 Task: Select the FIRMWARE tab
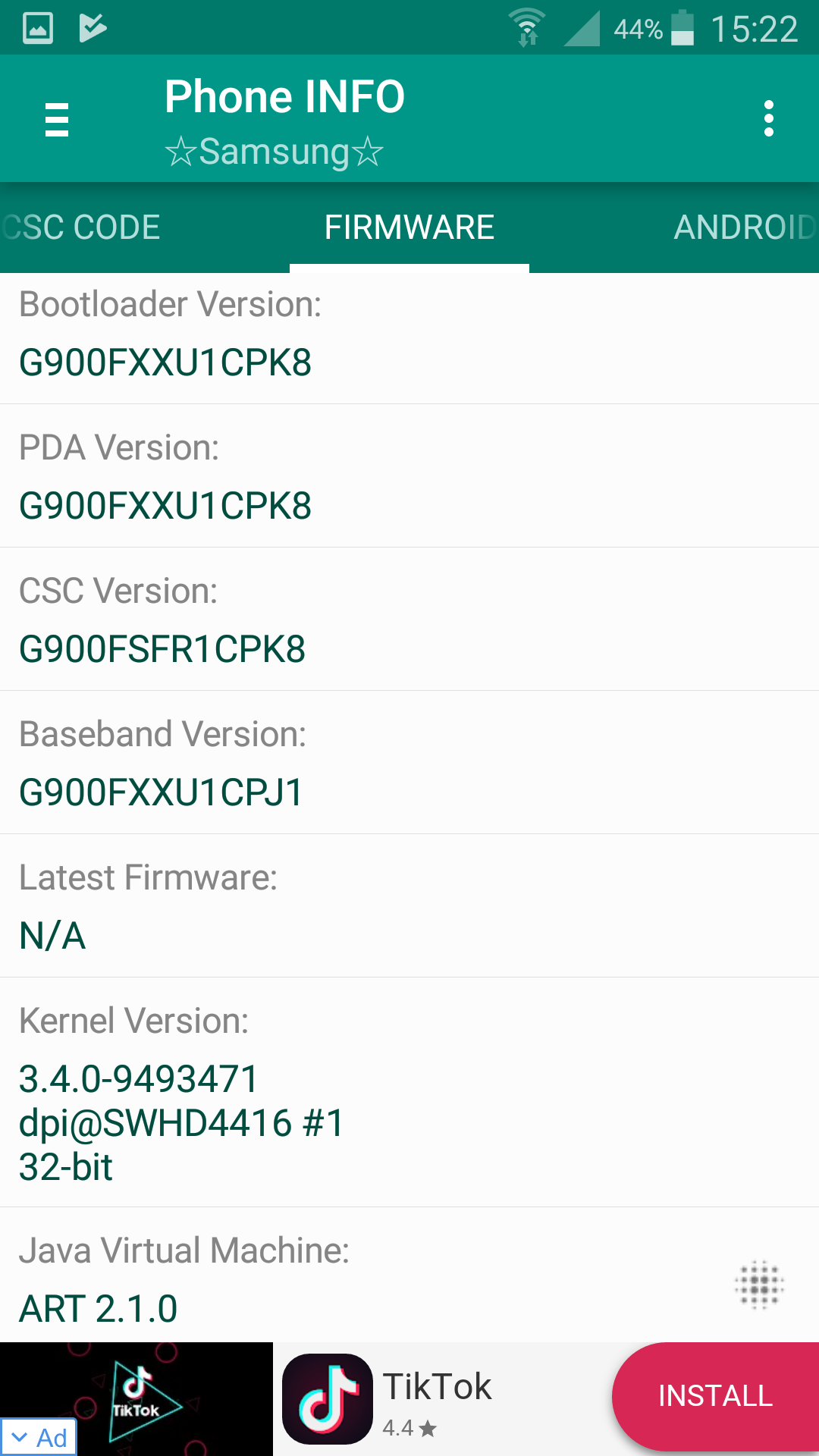pos(409,227)
